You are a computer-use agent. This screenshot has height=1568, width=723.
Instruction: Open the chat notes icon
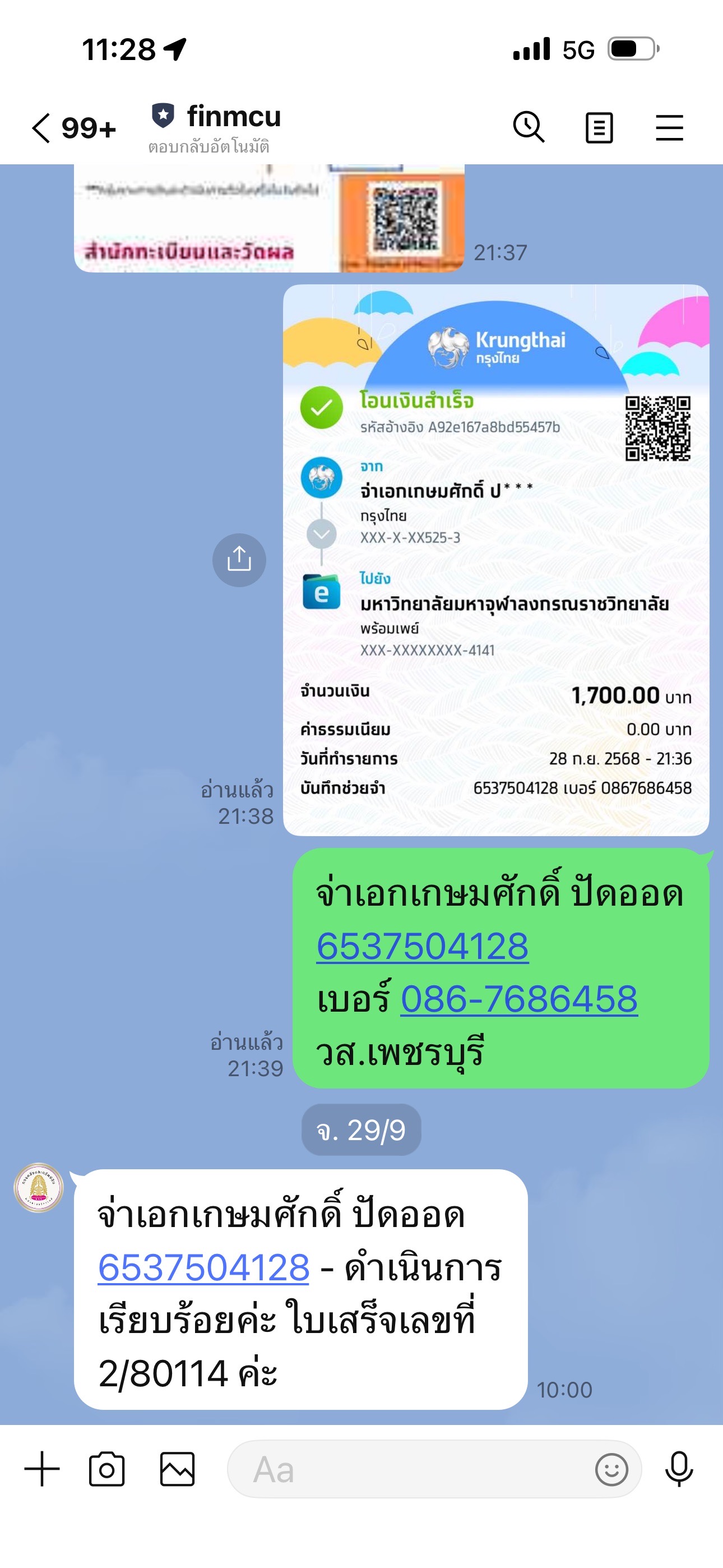[599, 128]
